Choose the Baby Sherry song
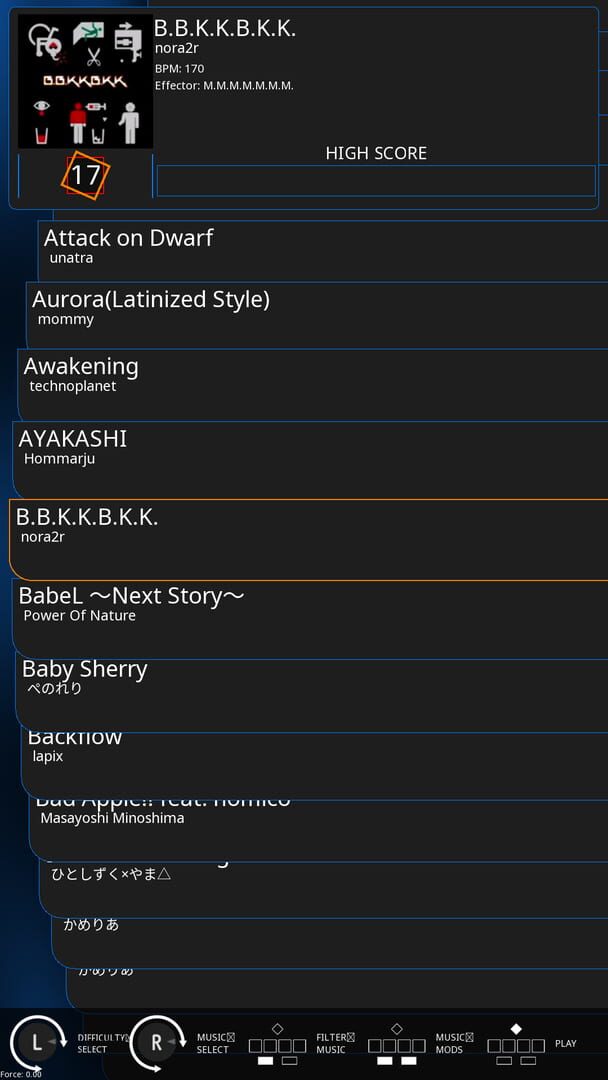 coord(312,691)
